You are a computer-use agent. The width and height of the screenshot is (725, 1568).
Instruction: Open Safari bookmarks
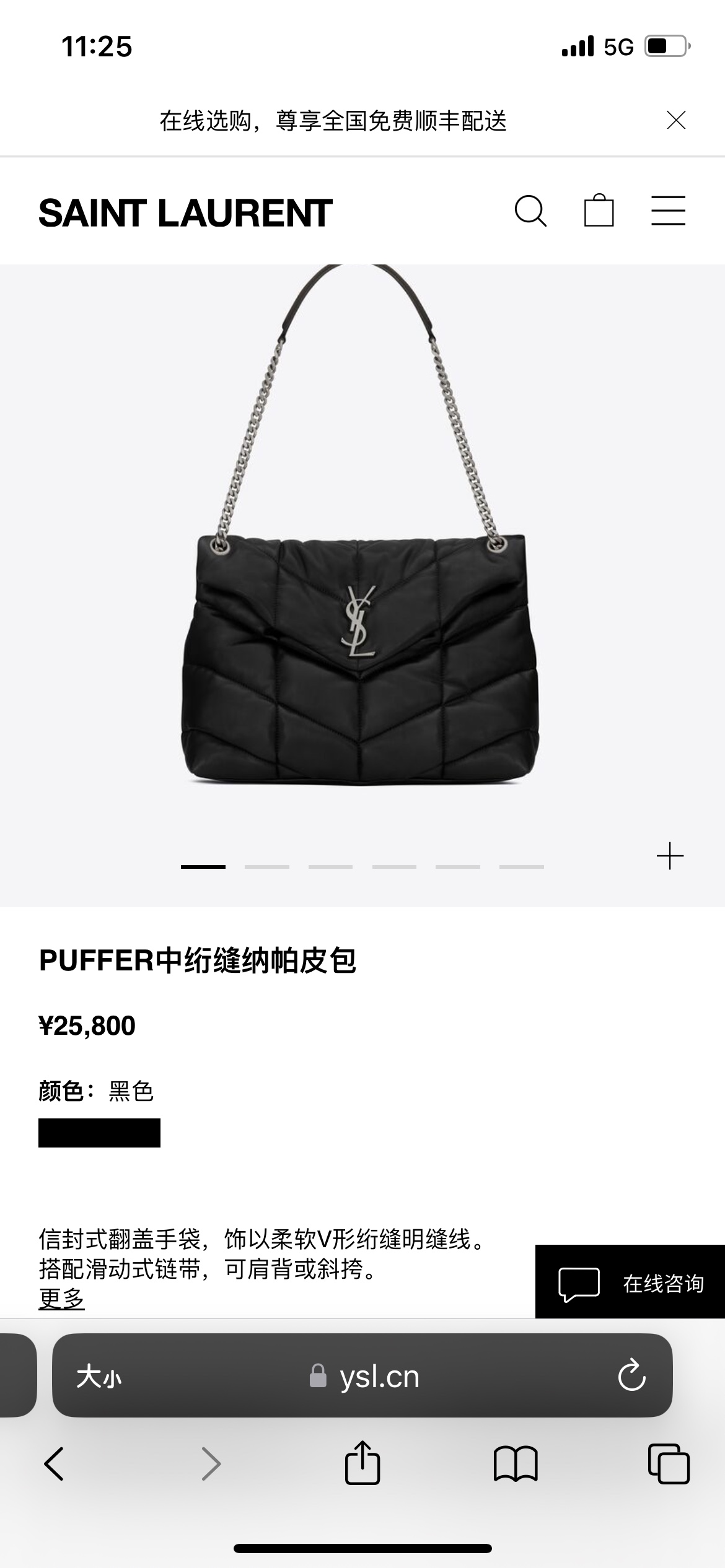click(516, 1465)
